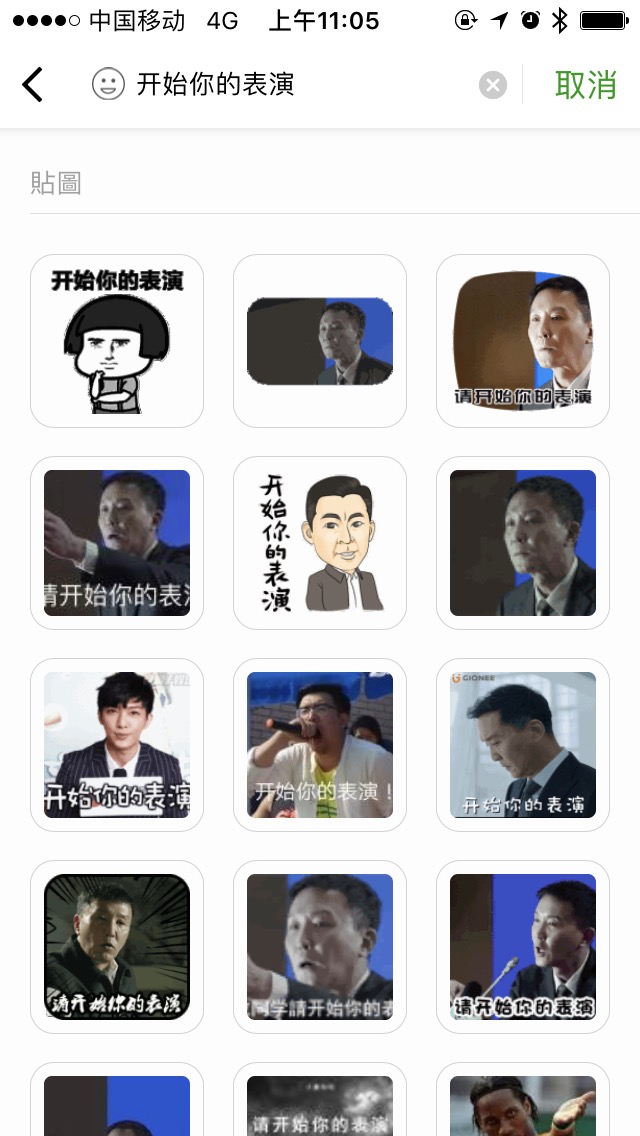Choose the rounded brown-frame sticker 请开始你的表演

(x=523, y=341)
